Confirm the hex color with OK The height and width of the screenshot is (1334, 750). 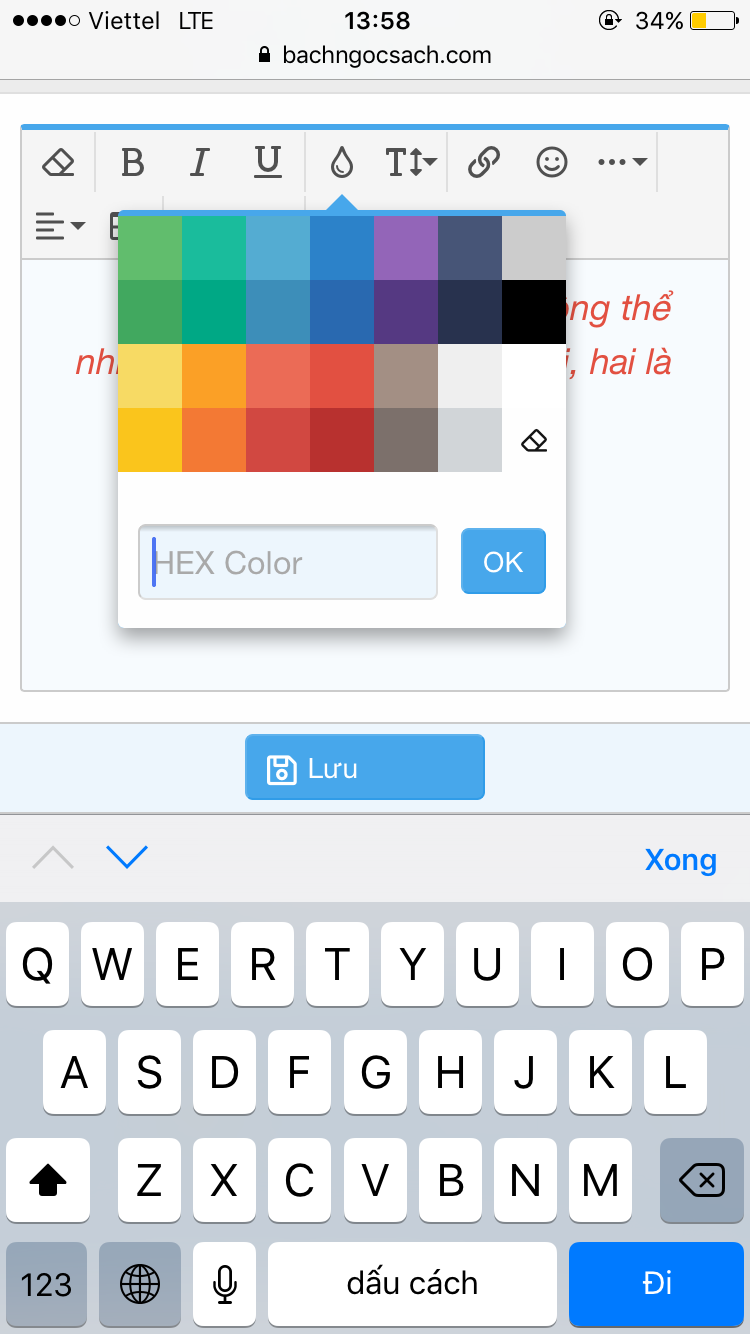click(503, 562)
